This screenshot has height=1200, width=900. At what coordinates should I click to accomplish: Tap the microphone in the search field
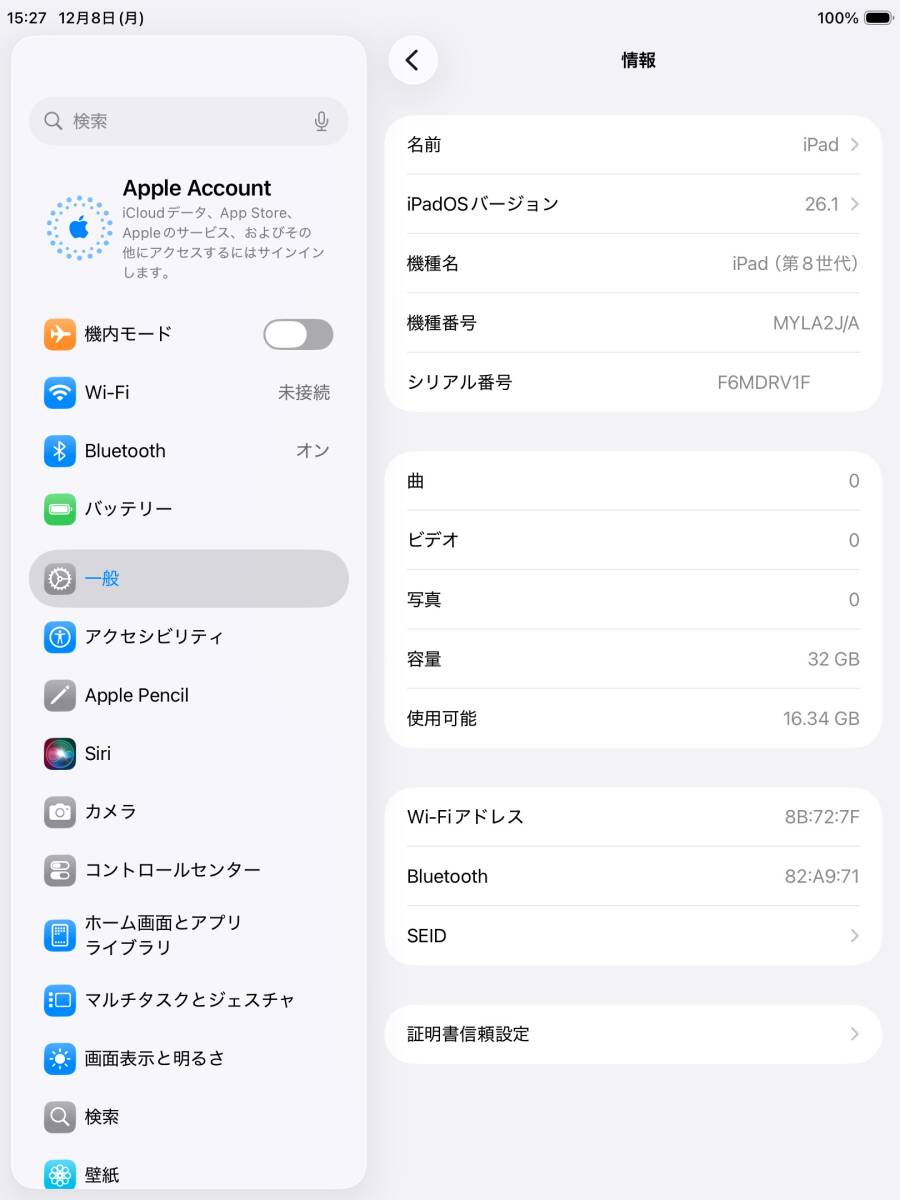(x=321, y=121)
